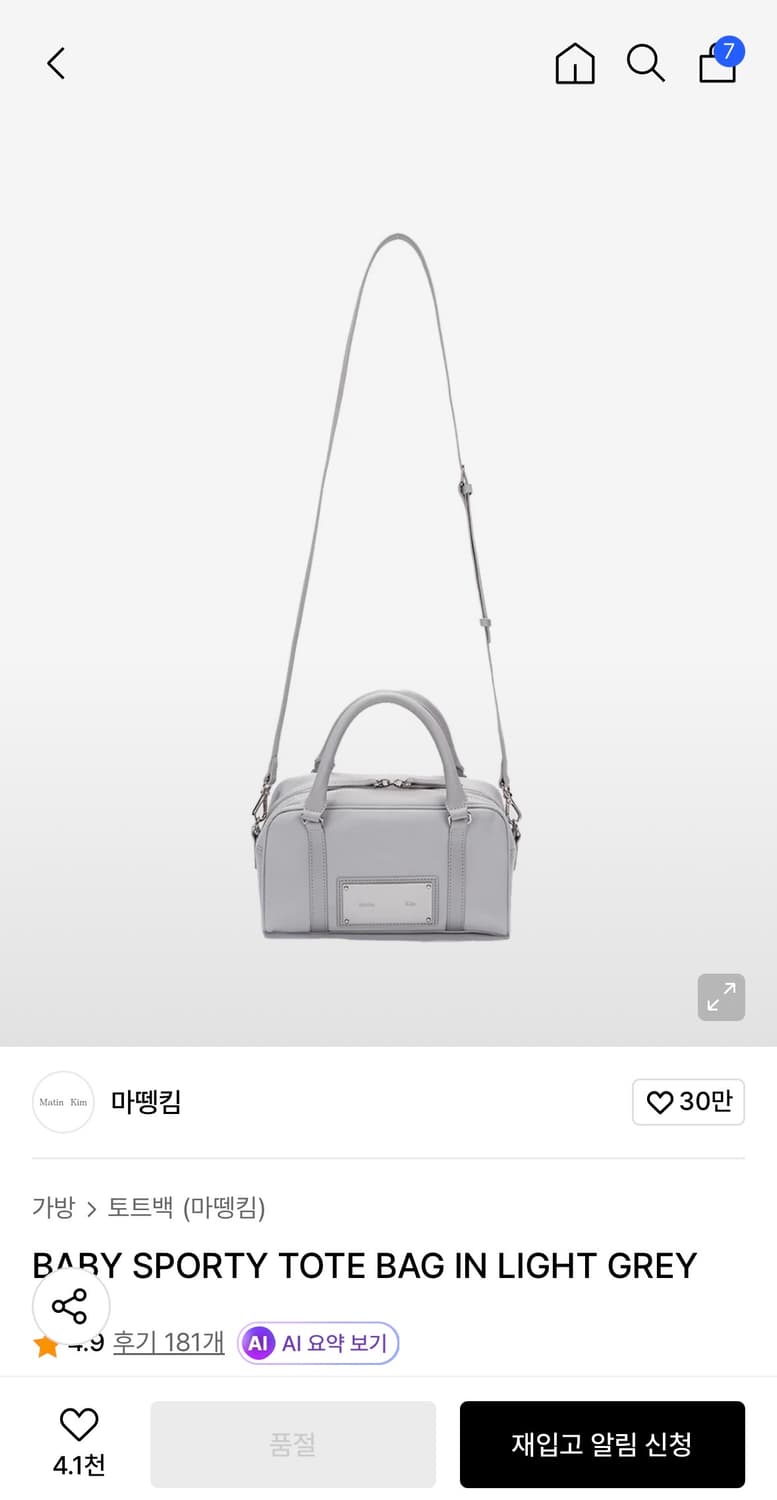Toggle the wishlist heart showing 4.1천
Image resolution: width=777 pixels, height=1500 pixels.
[x=78, y=1442]
